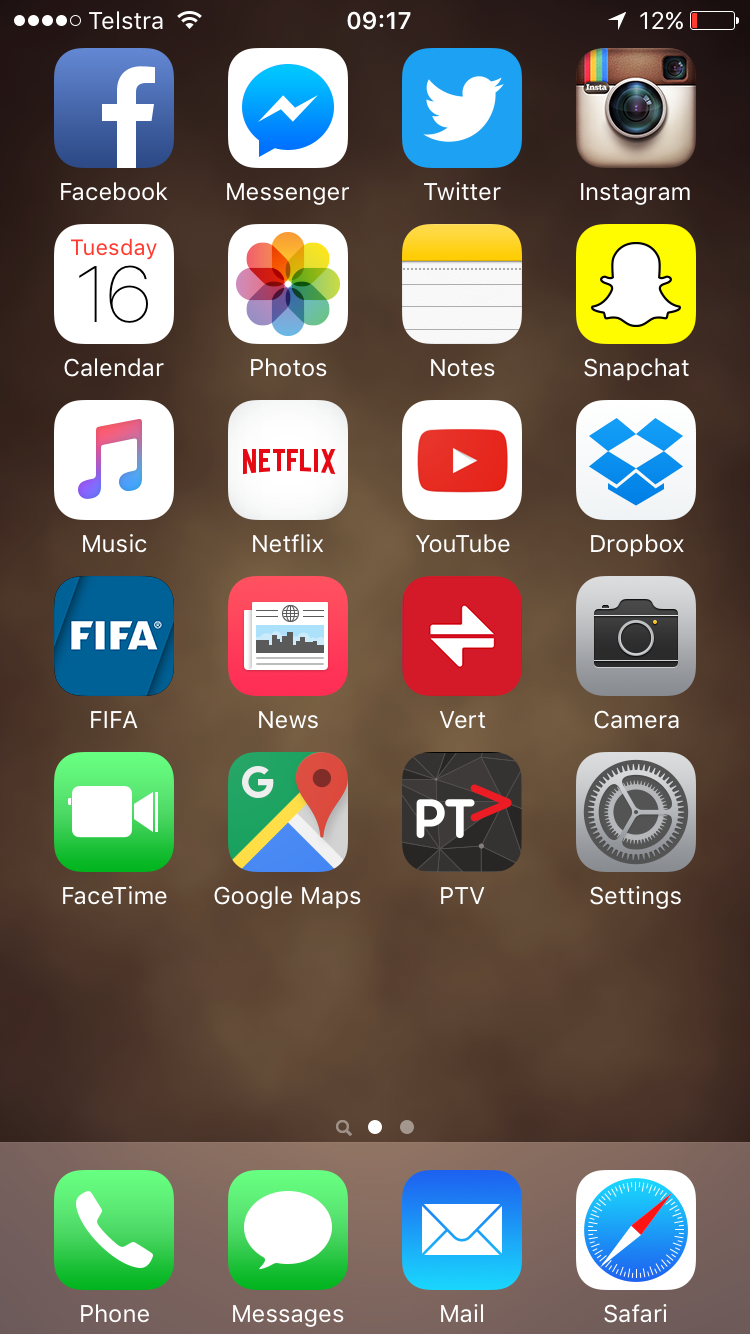Viewport: 750px width, 1334px height.
Task: Open Google Maps
Action: (x=288, y=812)
